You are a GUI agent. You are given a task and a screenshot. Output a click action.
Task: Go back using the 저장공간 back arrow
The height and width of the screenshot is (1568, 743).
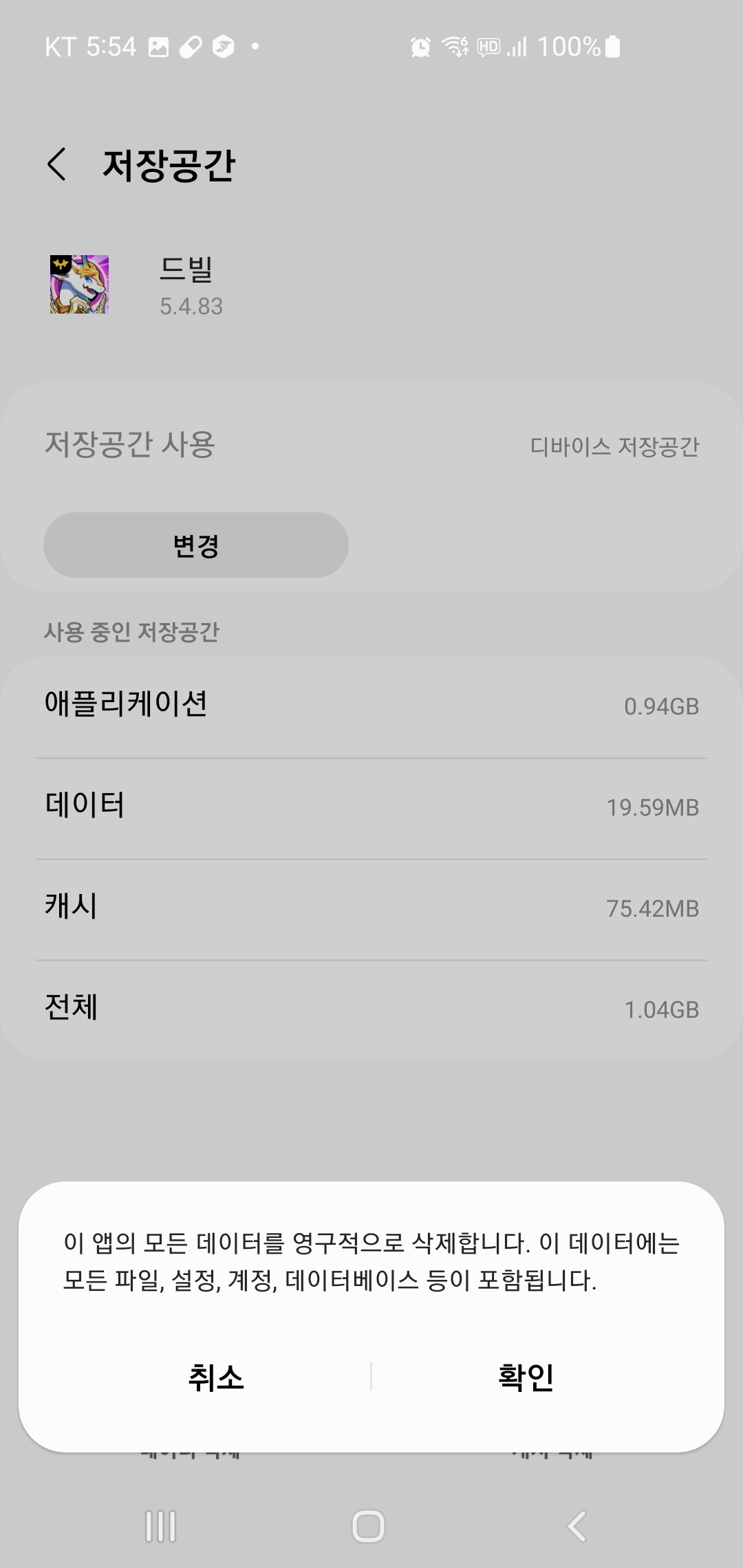57,165
